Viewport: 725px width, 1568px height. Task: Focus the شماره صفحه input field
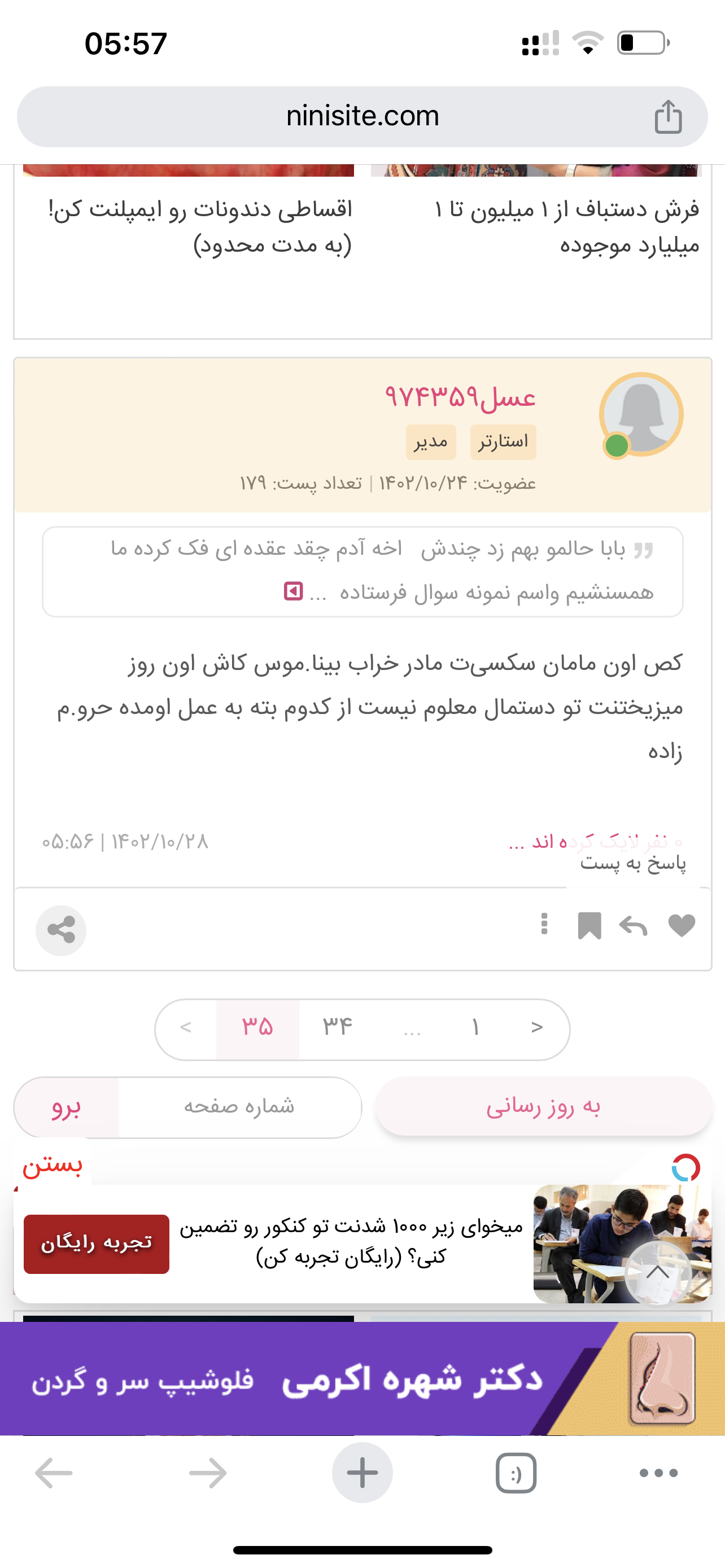239,1106
